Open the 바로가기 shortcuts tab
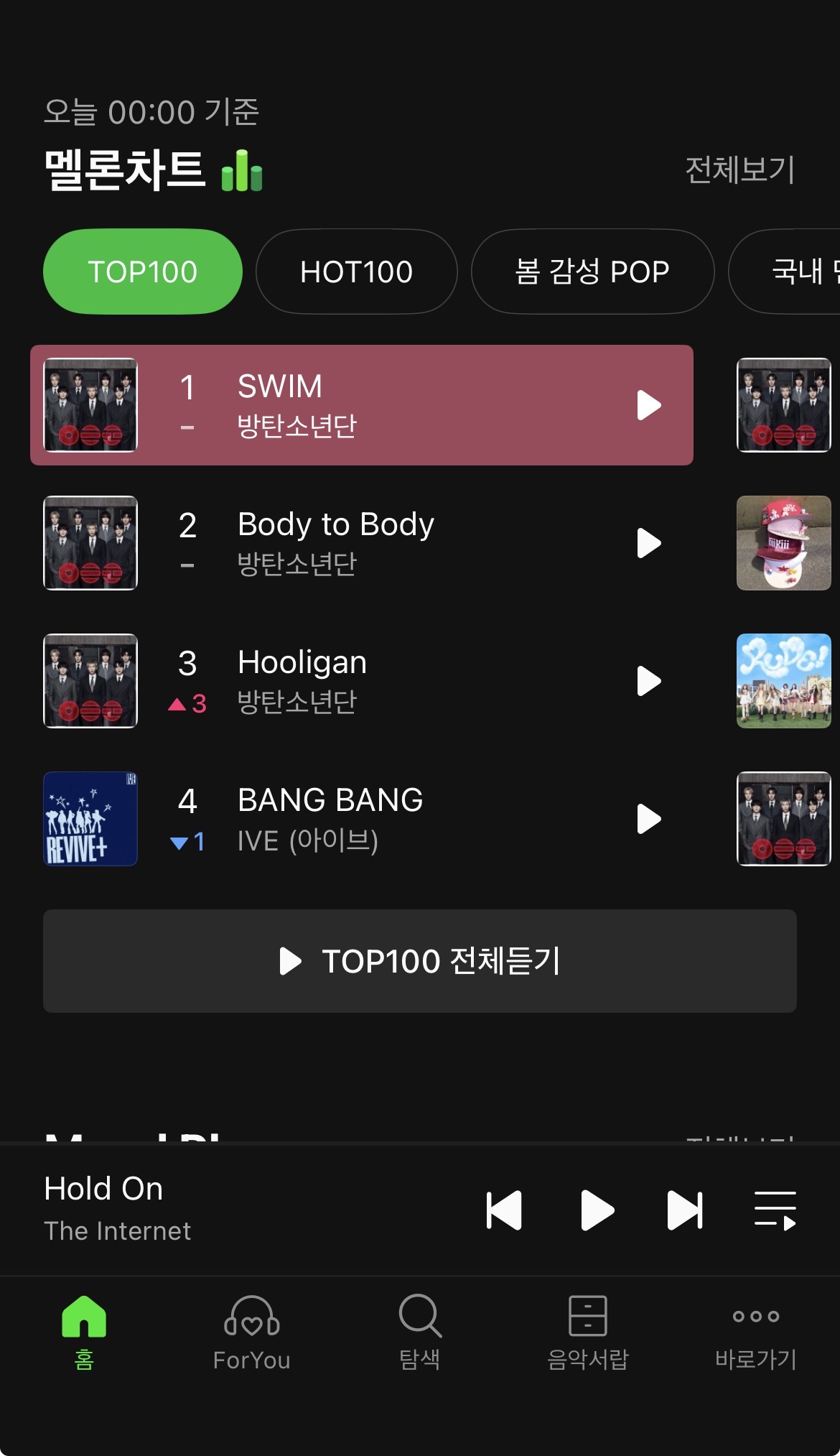Image resolution: width=840 pixels, height=1456 pixels. click(x=756, y=1332)
